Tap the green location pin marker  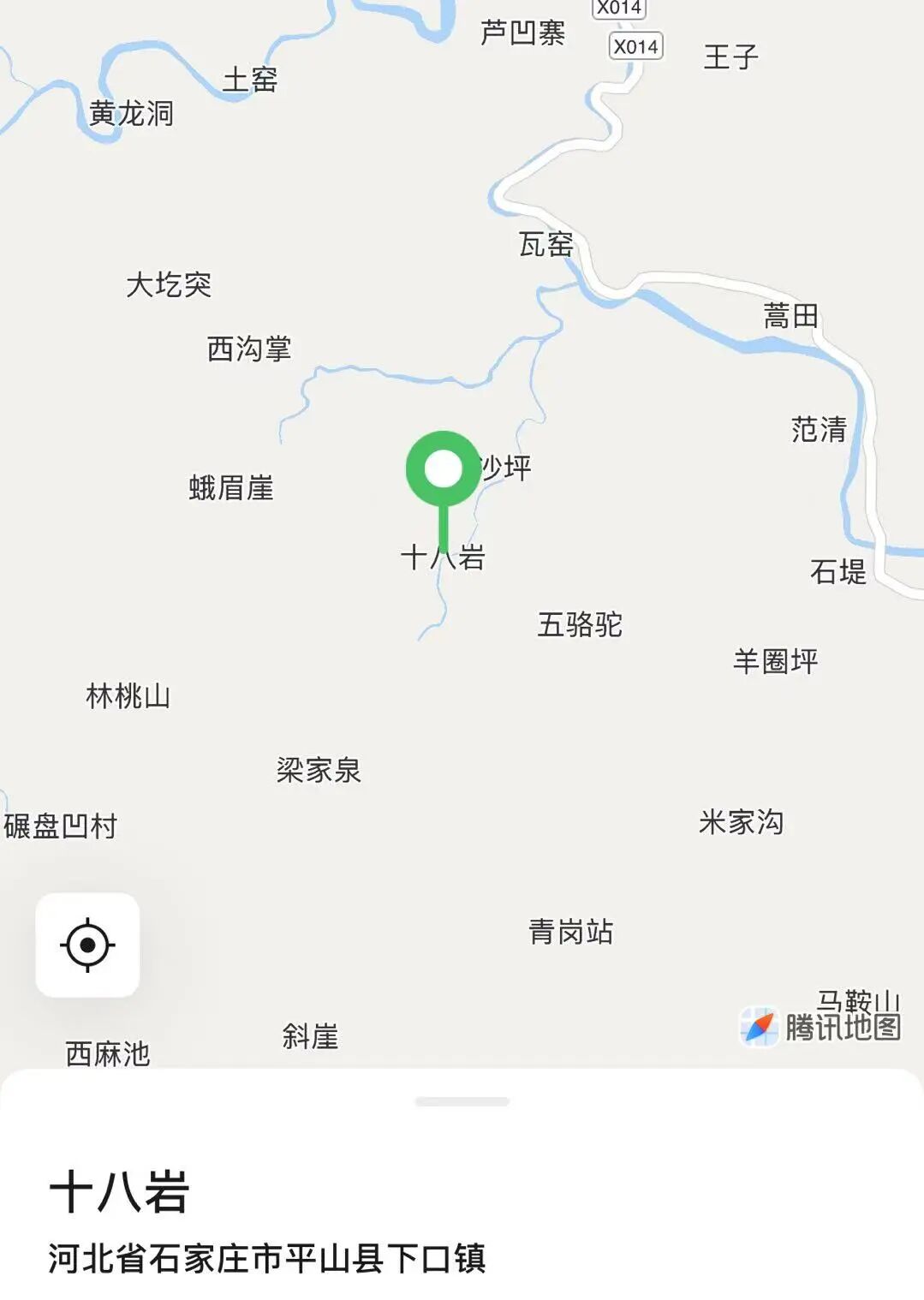pos(443,470)
